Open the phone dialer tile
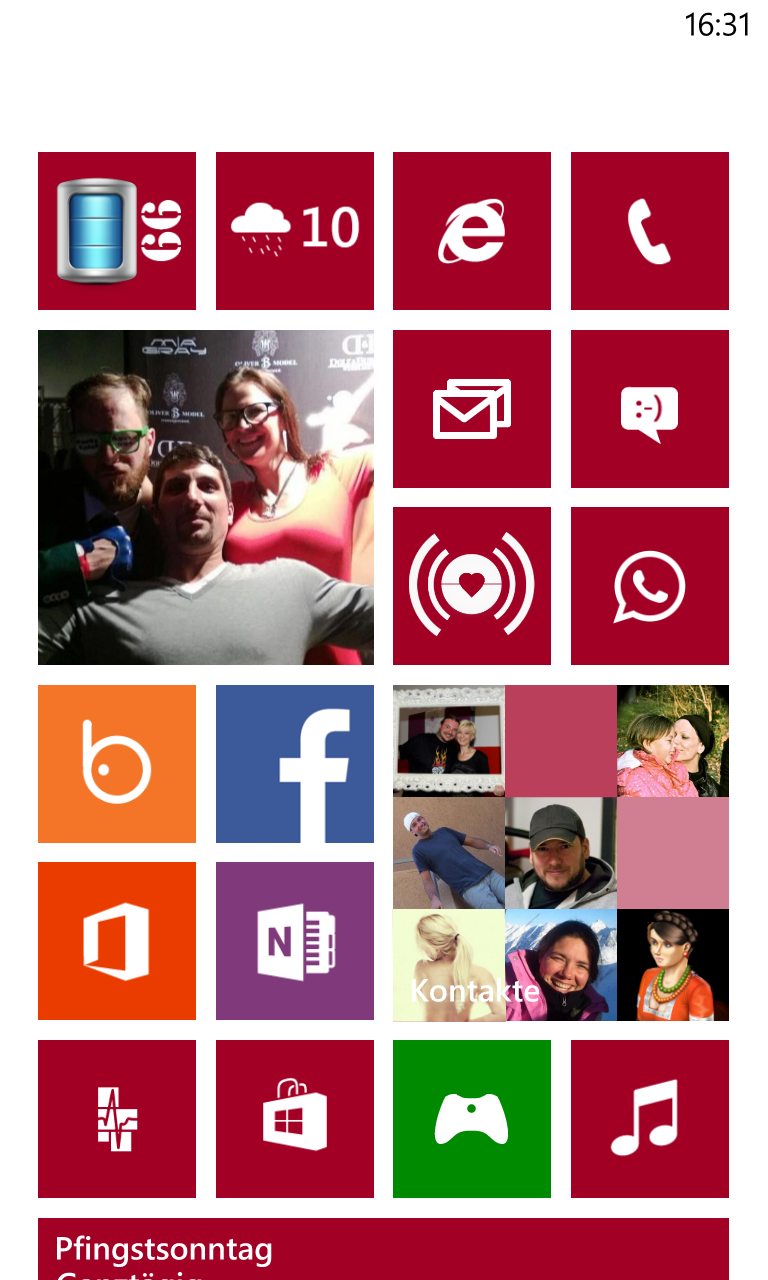 [x=650, y=231]
